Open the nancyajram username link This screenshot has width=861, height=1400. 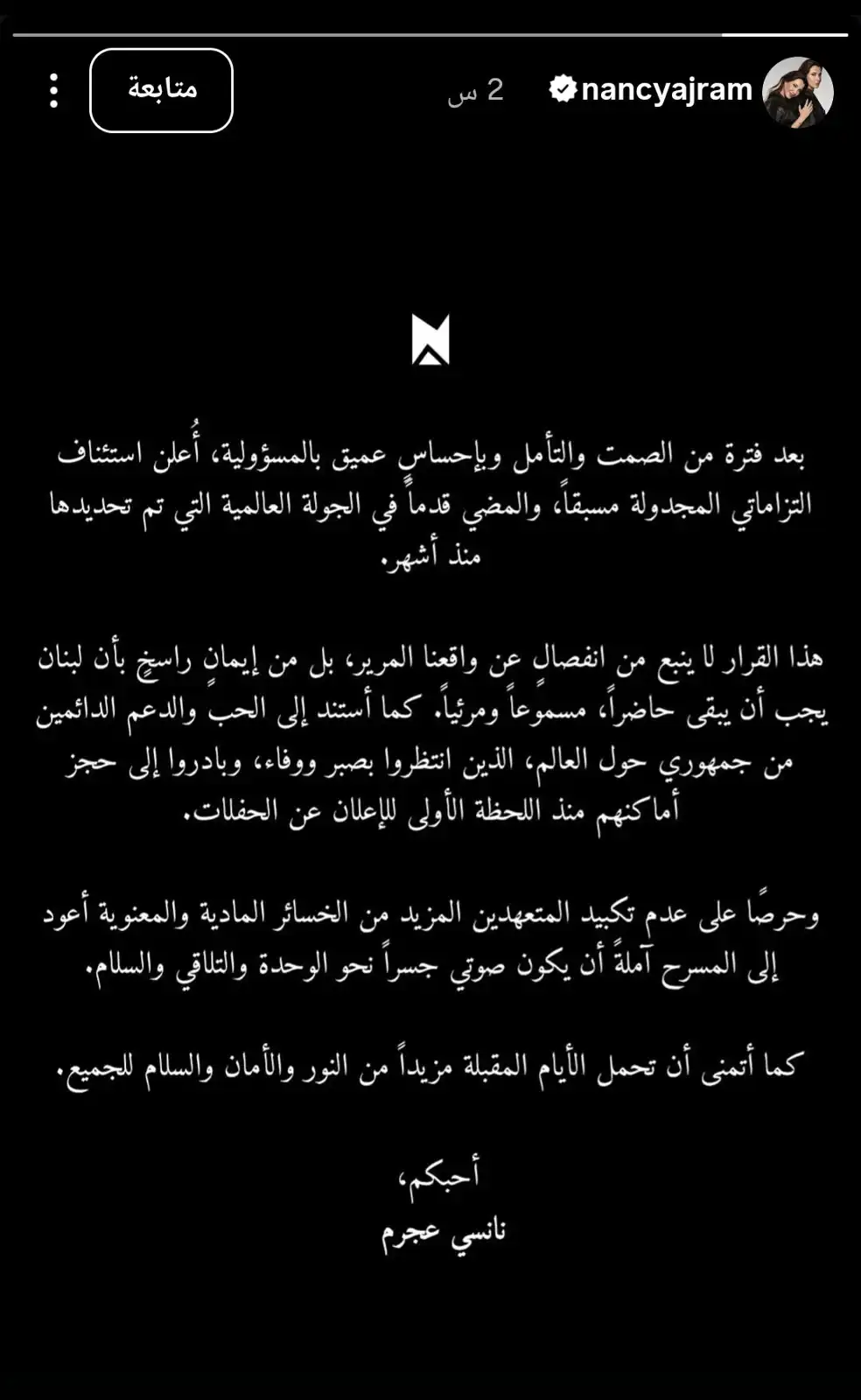[x=666, y=89]
